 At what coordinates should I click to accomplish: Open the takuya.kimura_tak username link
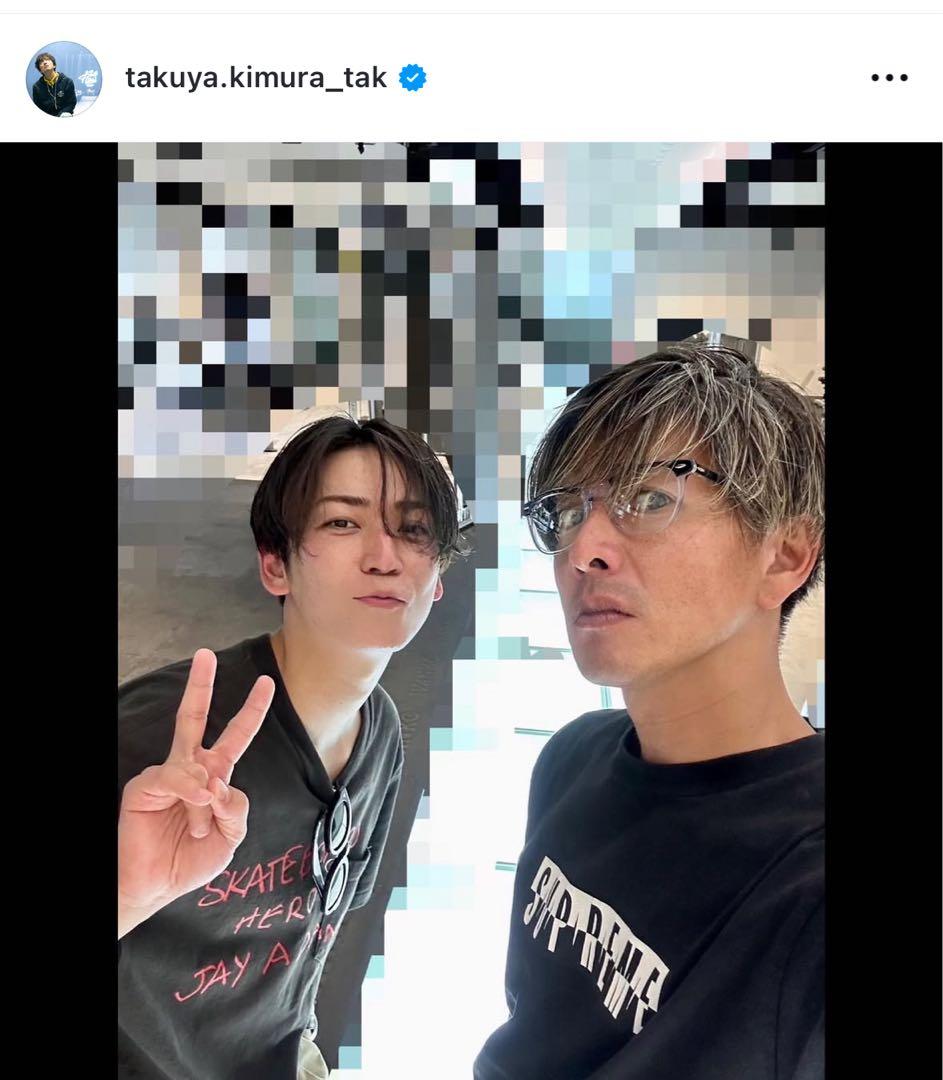255,78
